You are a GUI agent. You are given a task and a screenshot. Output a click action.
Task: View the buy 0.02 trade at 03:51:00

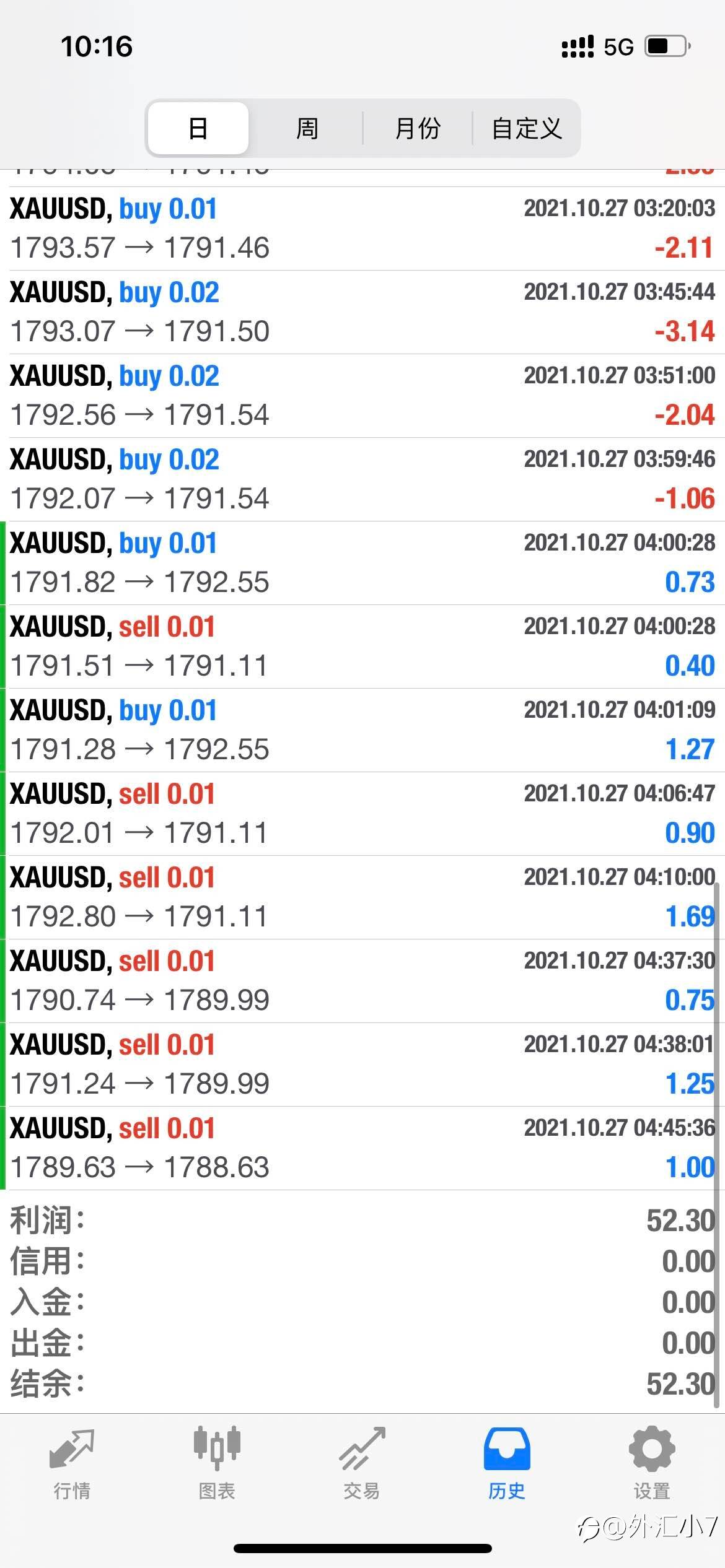[362, 396]
